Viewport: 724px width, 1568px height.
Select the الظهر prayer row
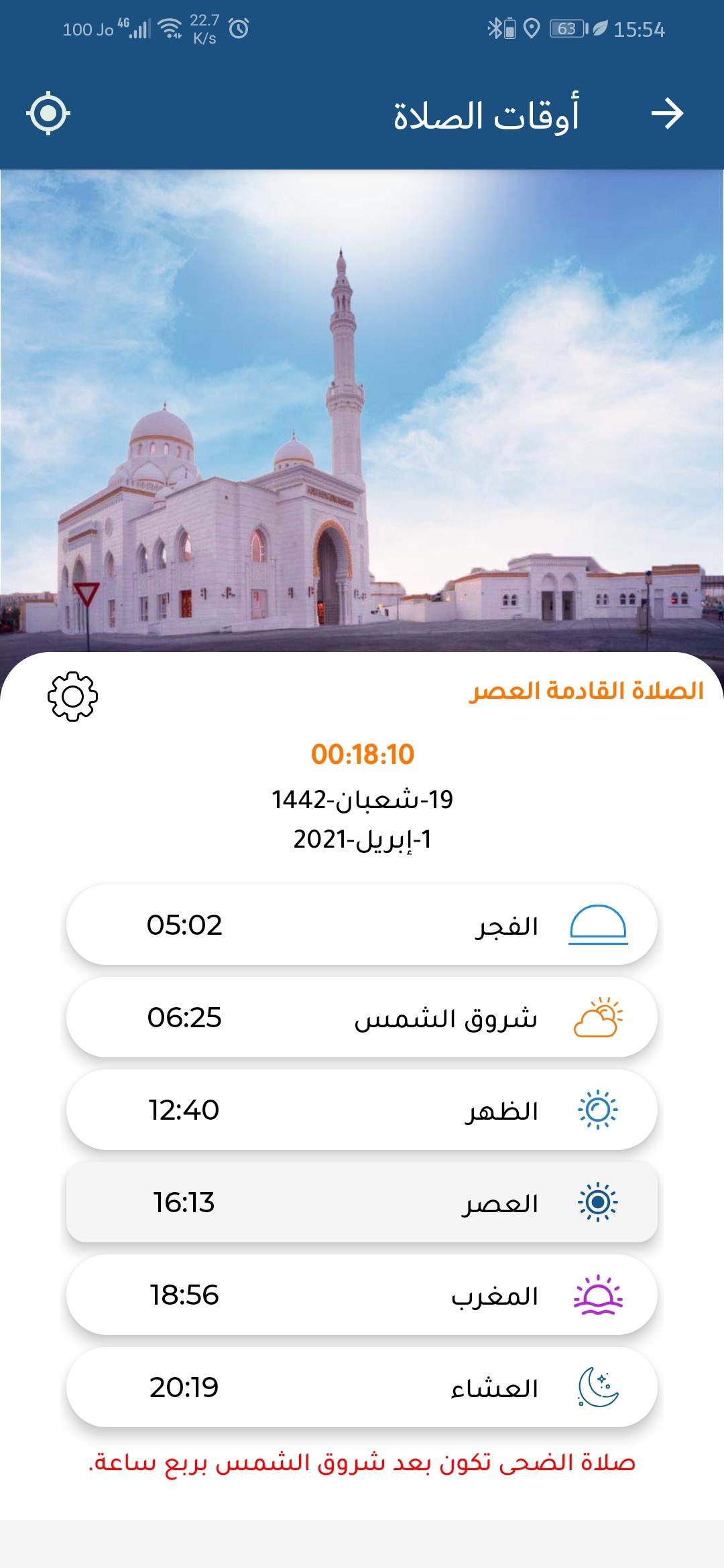tap(362, 1110)
